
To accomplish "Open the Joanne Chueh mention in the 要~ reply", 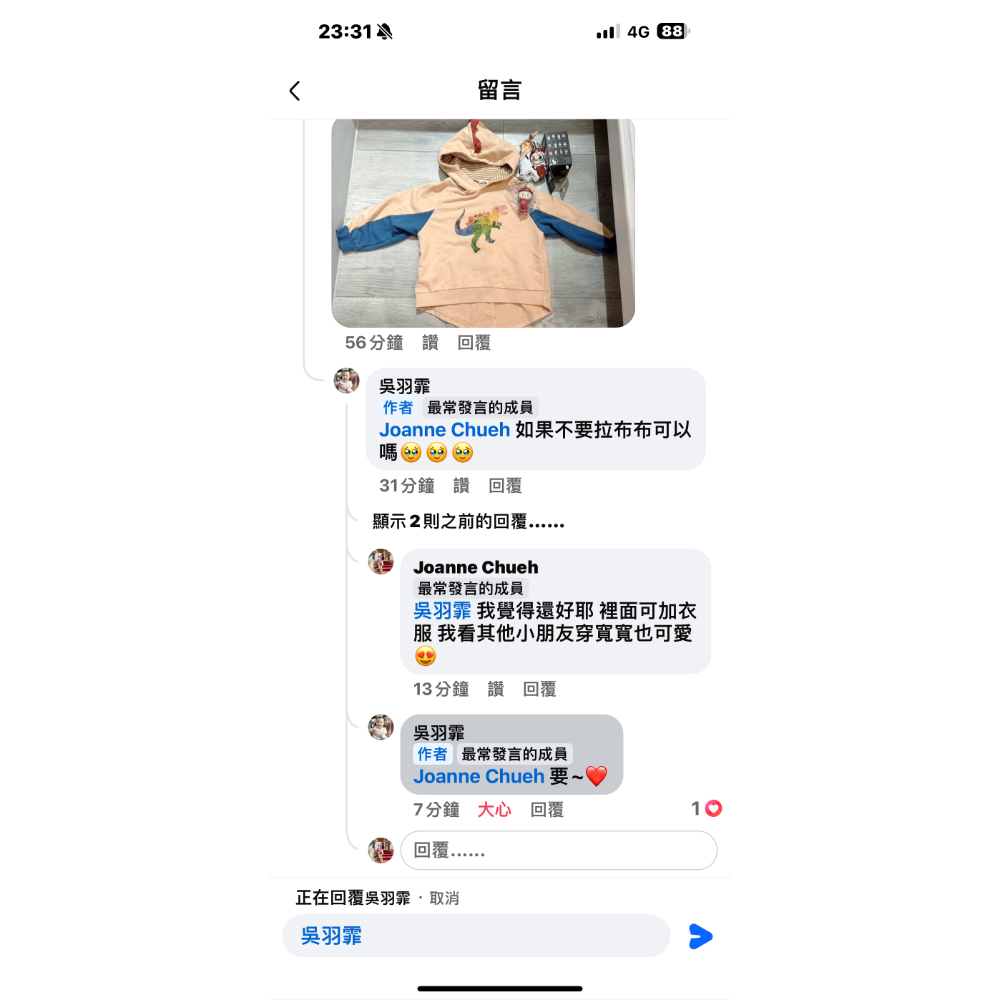I will tap(479, 777).
